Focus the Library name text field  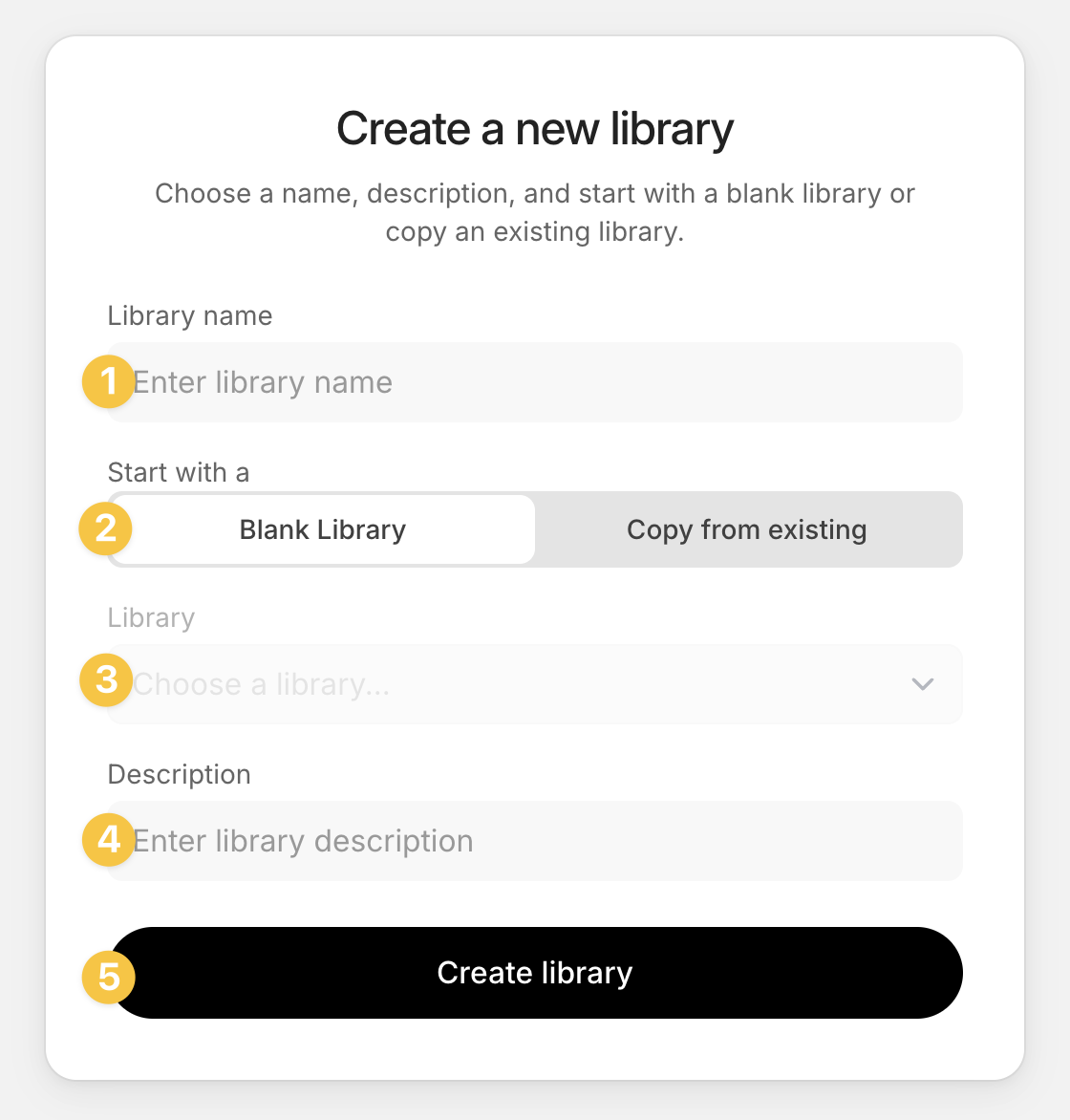point(535,382)
